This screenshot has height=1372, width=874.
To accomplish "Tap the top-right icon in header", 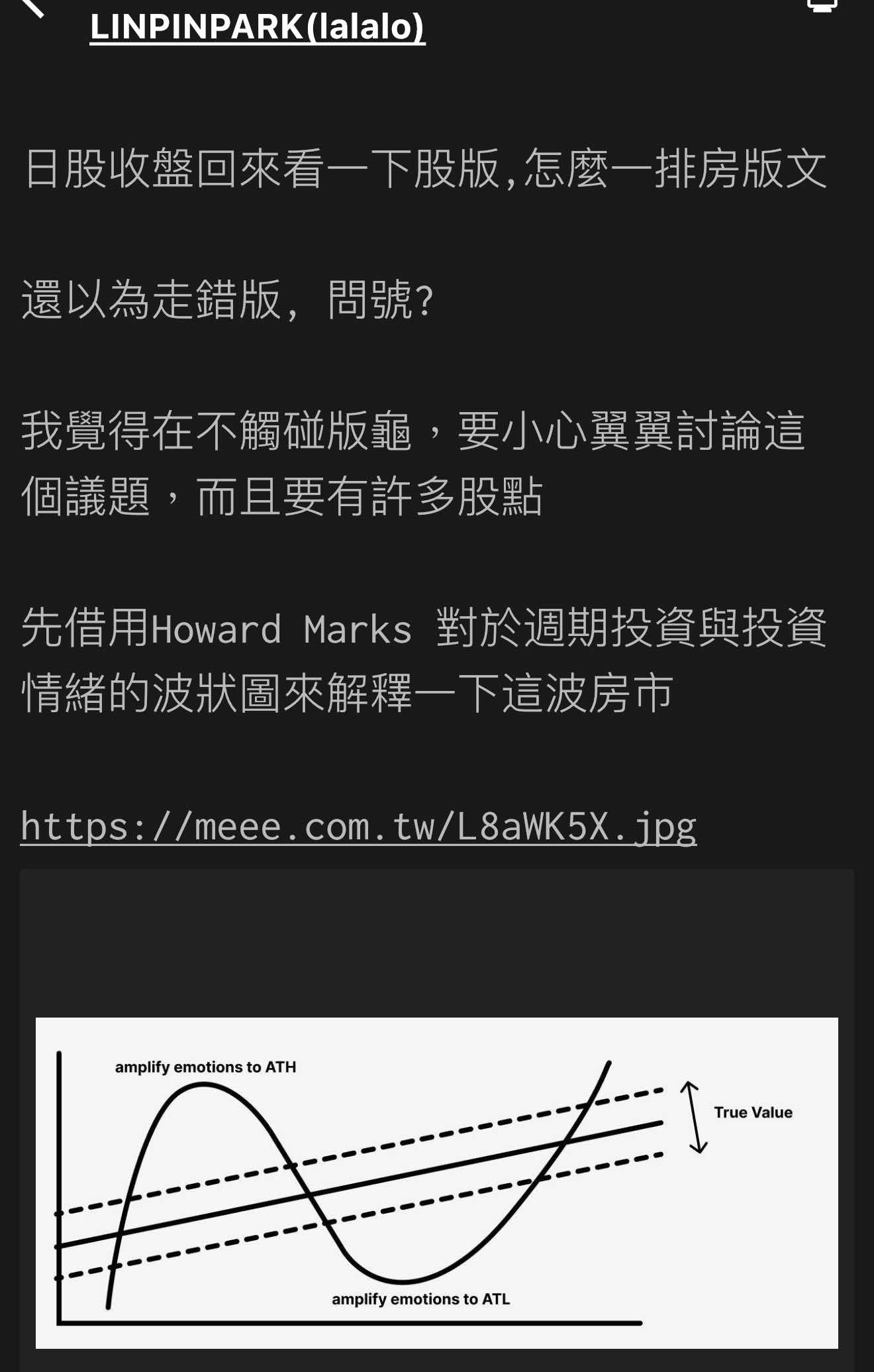I will [x=822, y=5].
